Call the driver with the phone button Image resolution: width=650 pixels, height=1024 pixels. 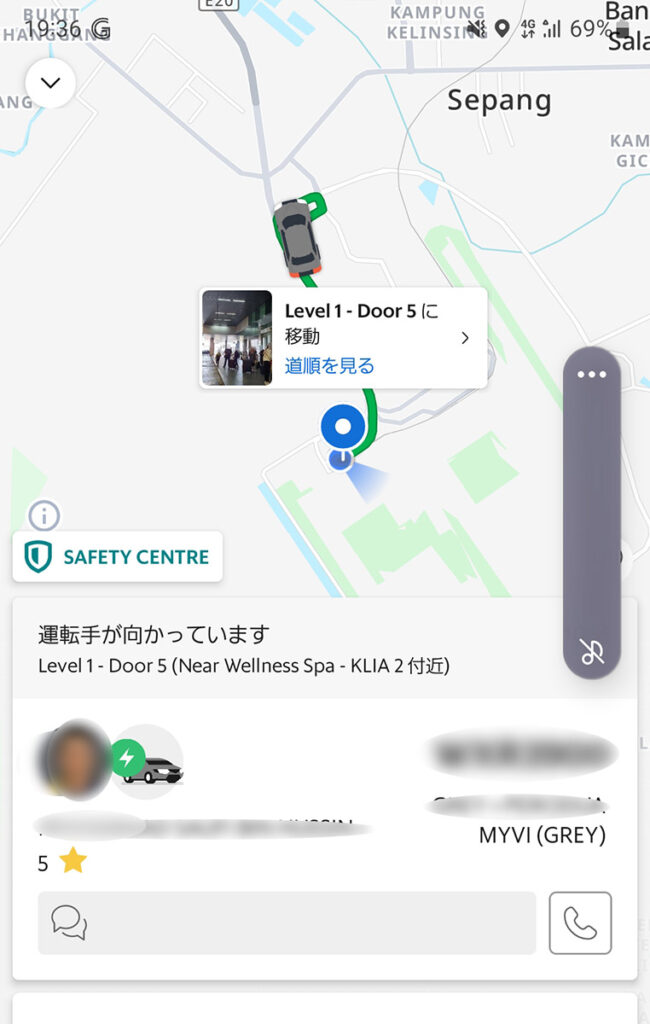580,923
